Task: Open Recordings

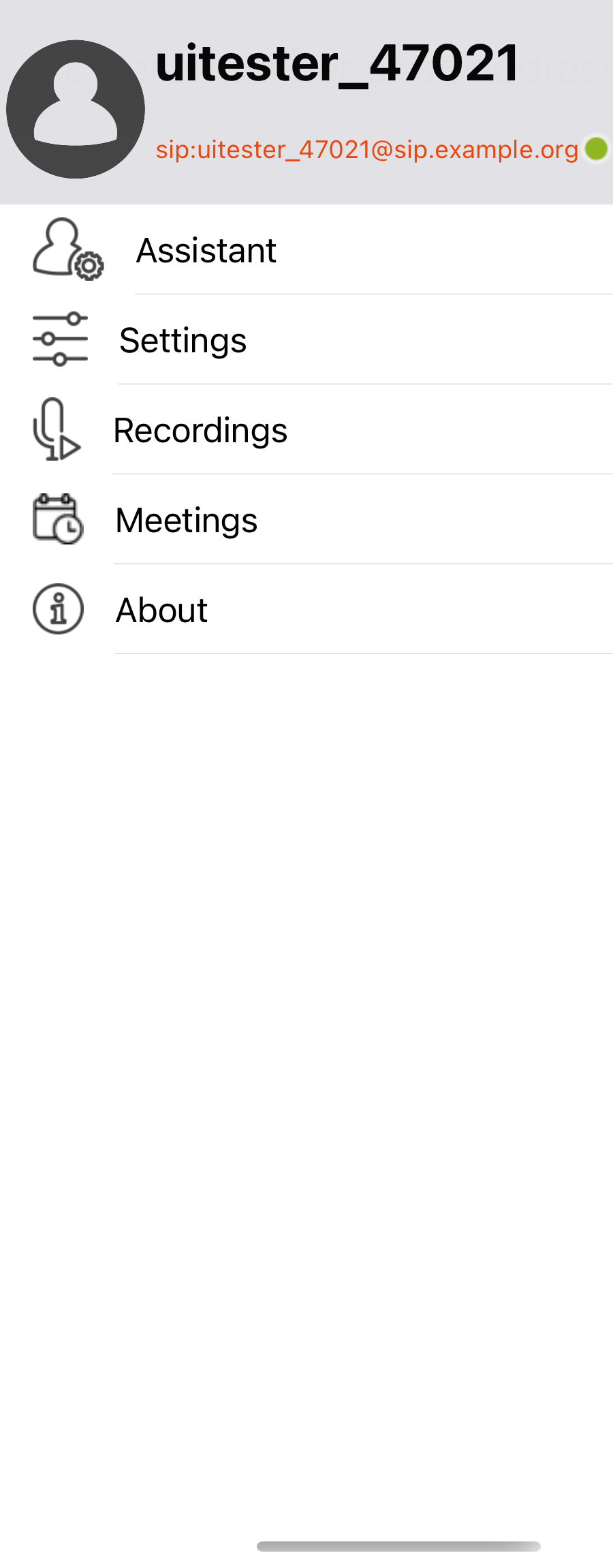Action: pos(200,430)
